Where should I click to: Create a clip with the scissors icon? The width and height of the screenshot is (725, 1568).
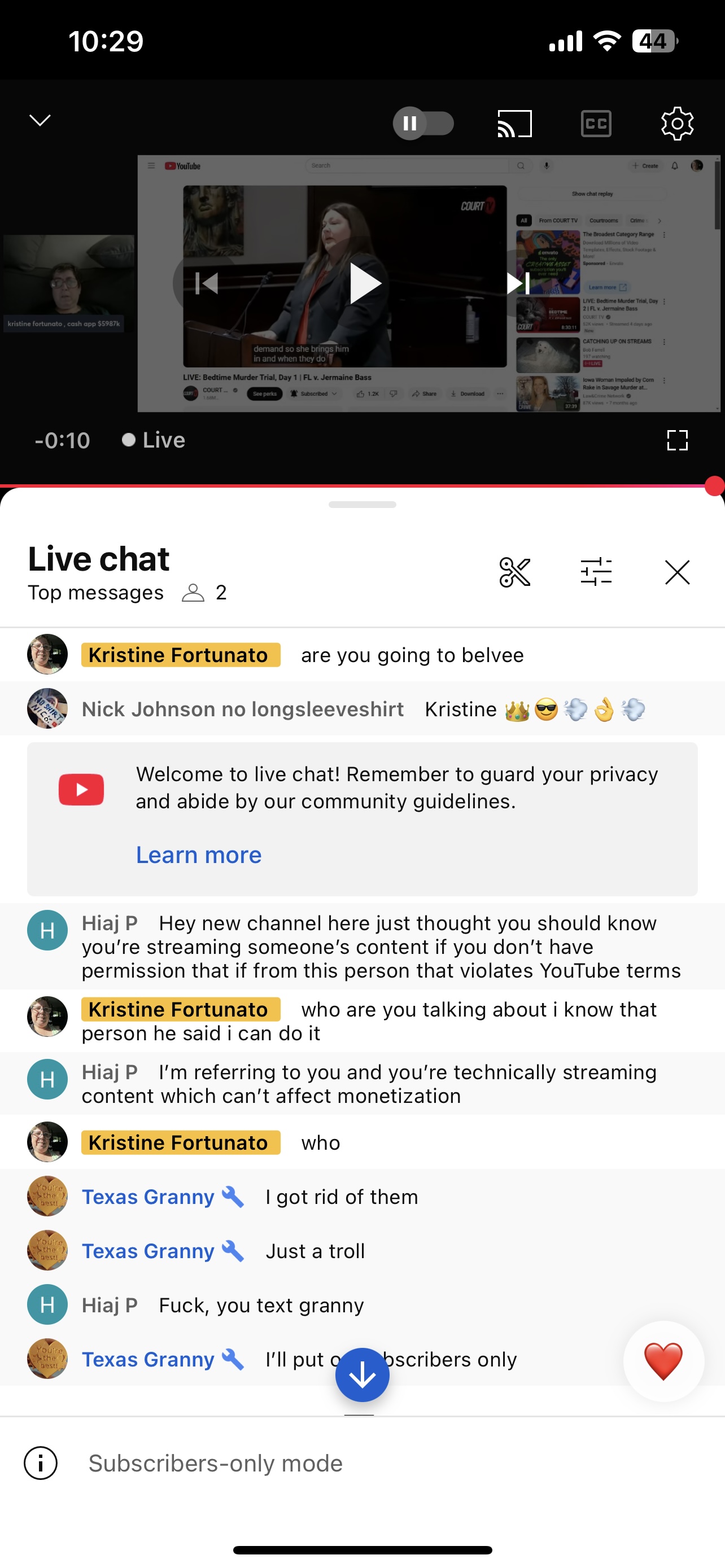pyautogui.click(x=514, y=572)
